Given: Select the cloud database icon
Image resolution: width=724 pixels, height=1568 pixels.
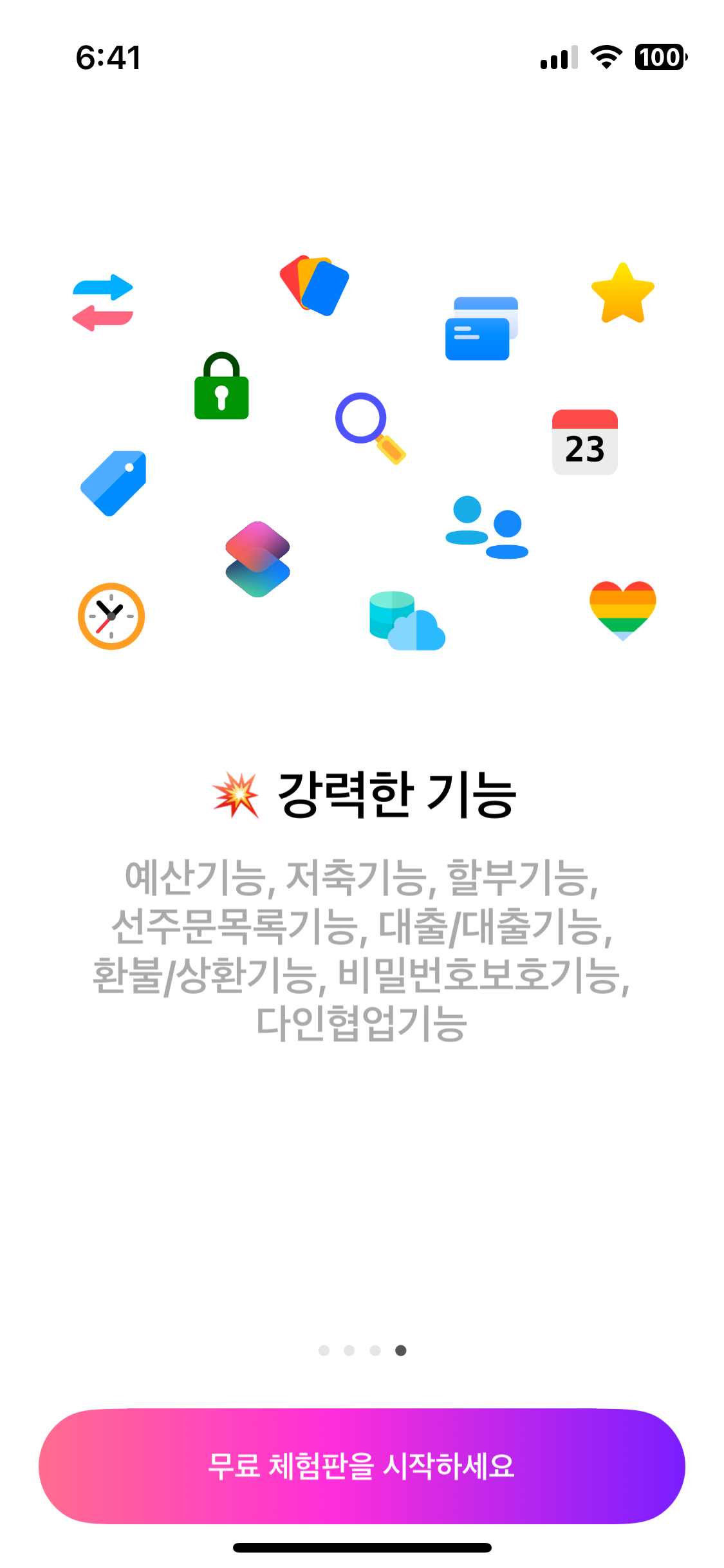Looking at the screenshot, I should pyautogui.click(x=405, y=621).
